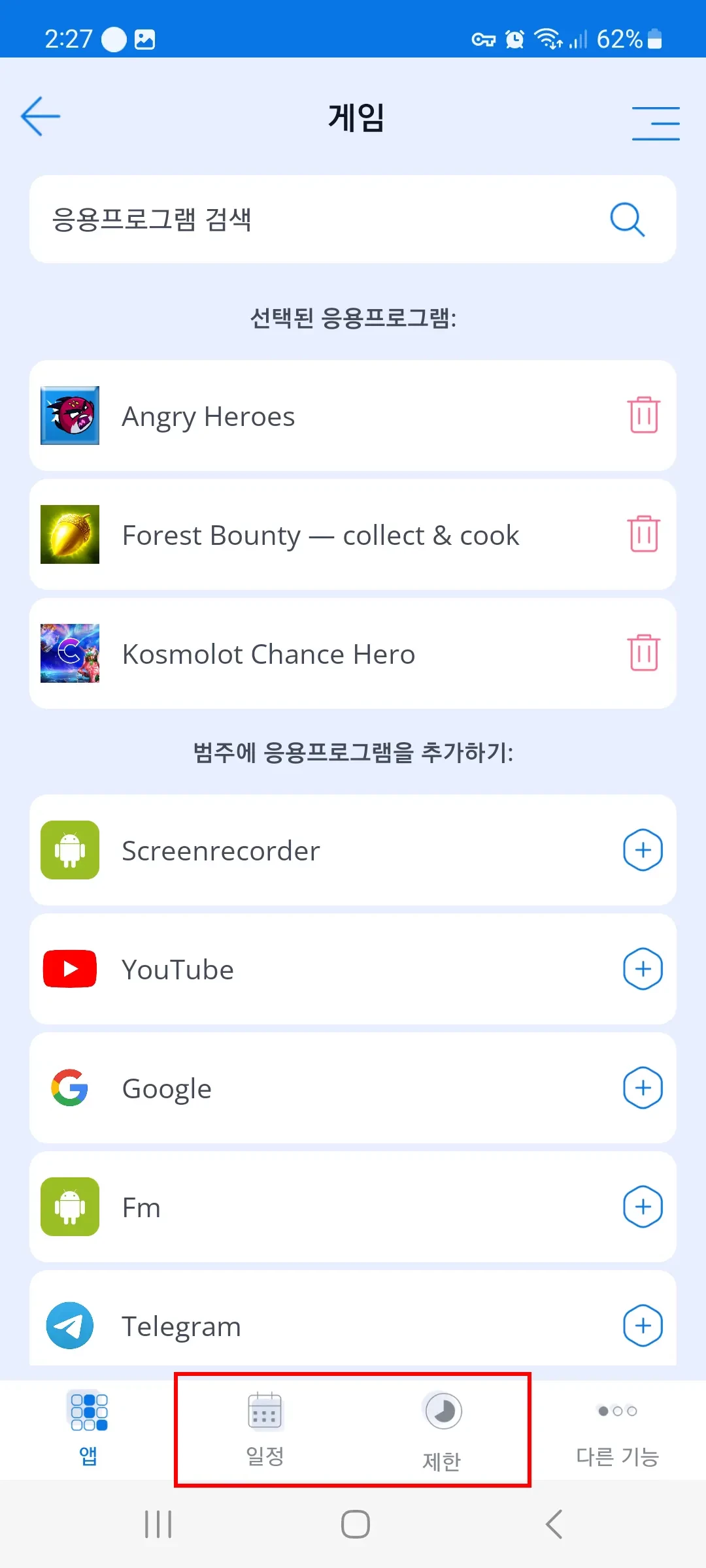Image resolution: width=706 pixels, height=1568 pixels.
Task: Delete Forest Bounty from the category
Action: tap(643, 534)
